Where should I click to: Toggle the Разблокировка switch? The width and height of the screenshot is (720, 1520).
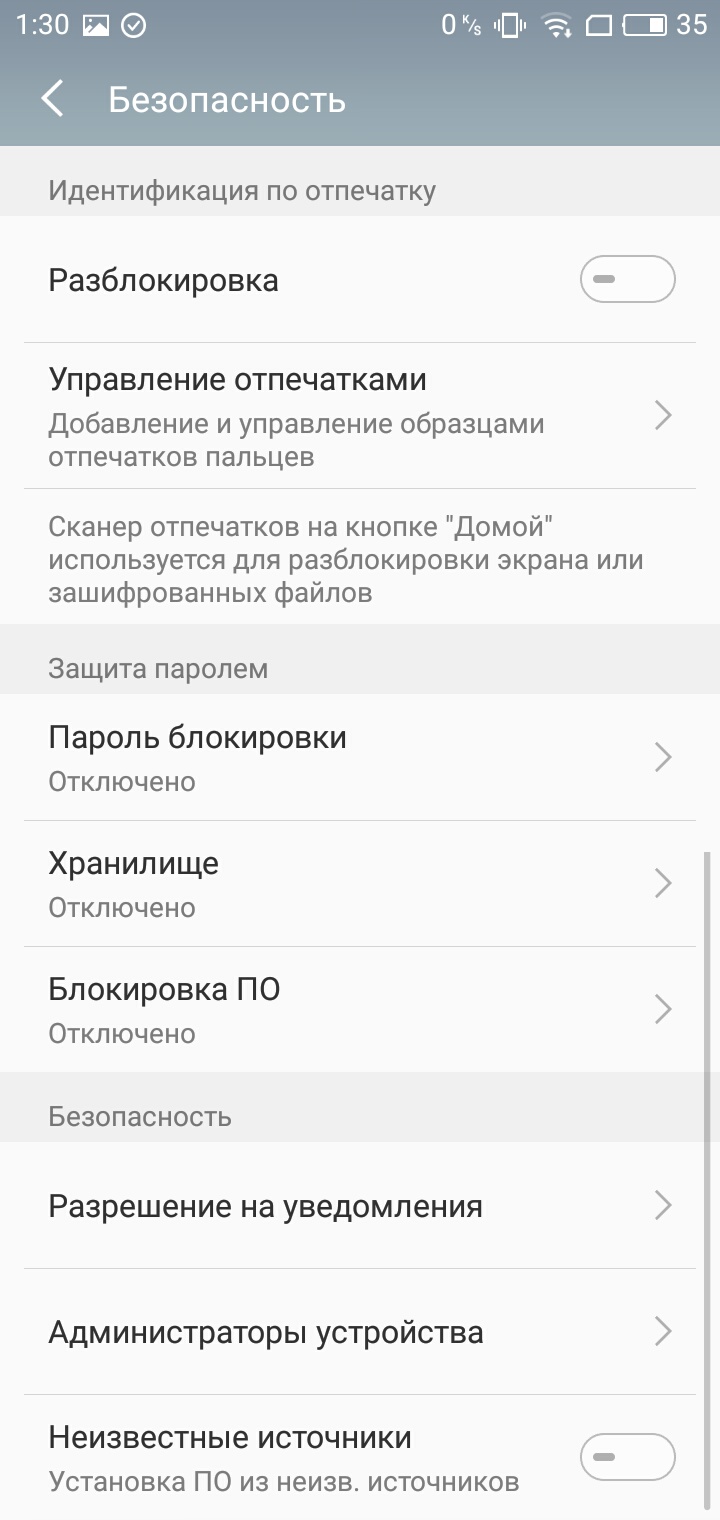(627, 279)
